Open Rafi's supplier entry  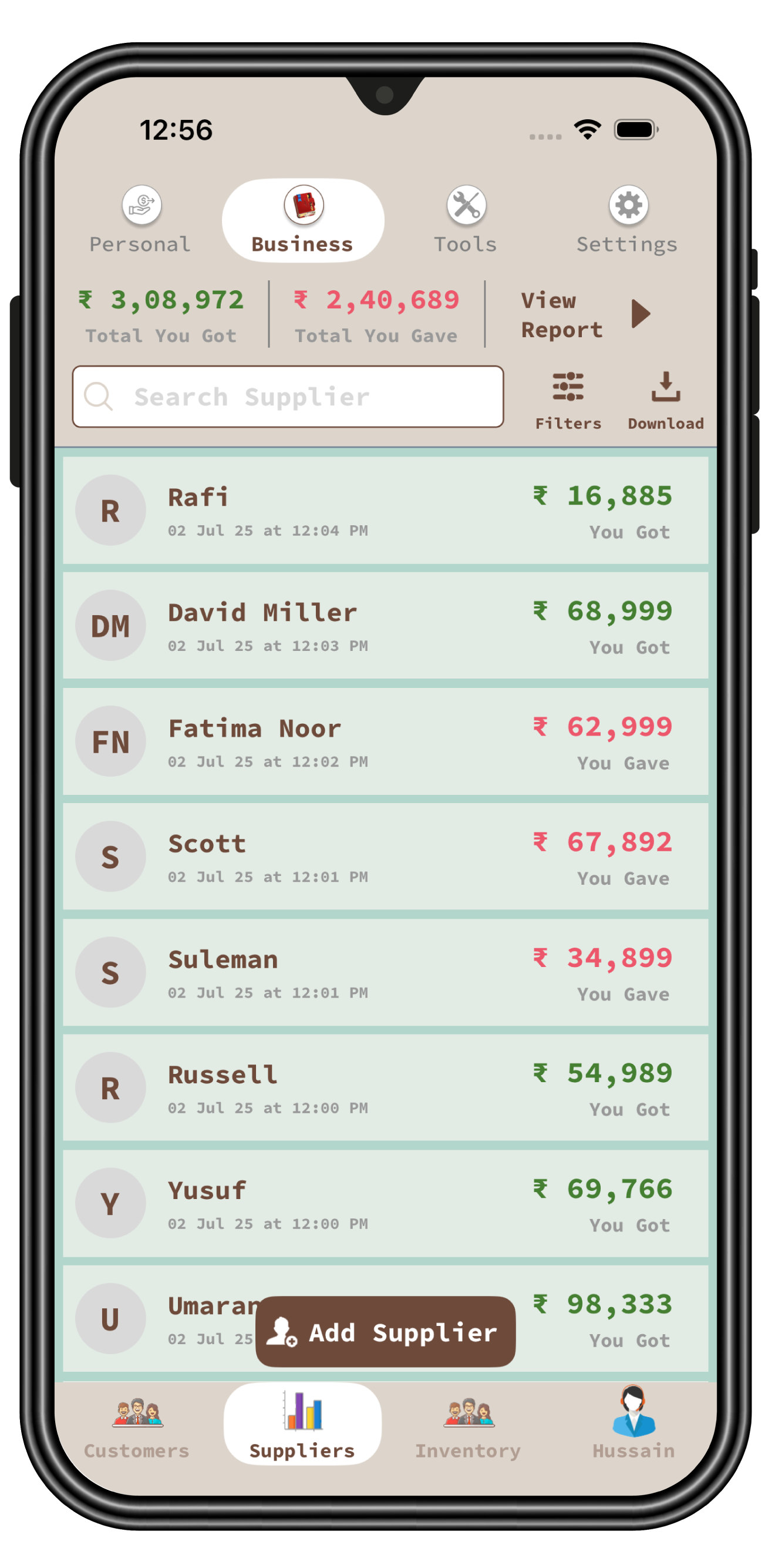click(x=385, y=511)
